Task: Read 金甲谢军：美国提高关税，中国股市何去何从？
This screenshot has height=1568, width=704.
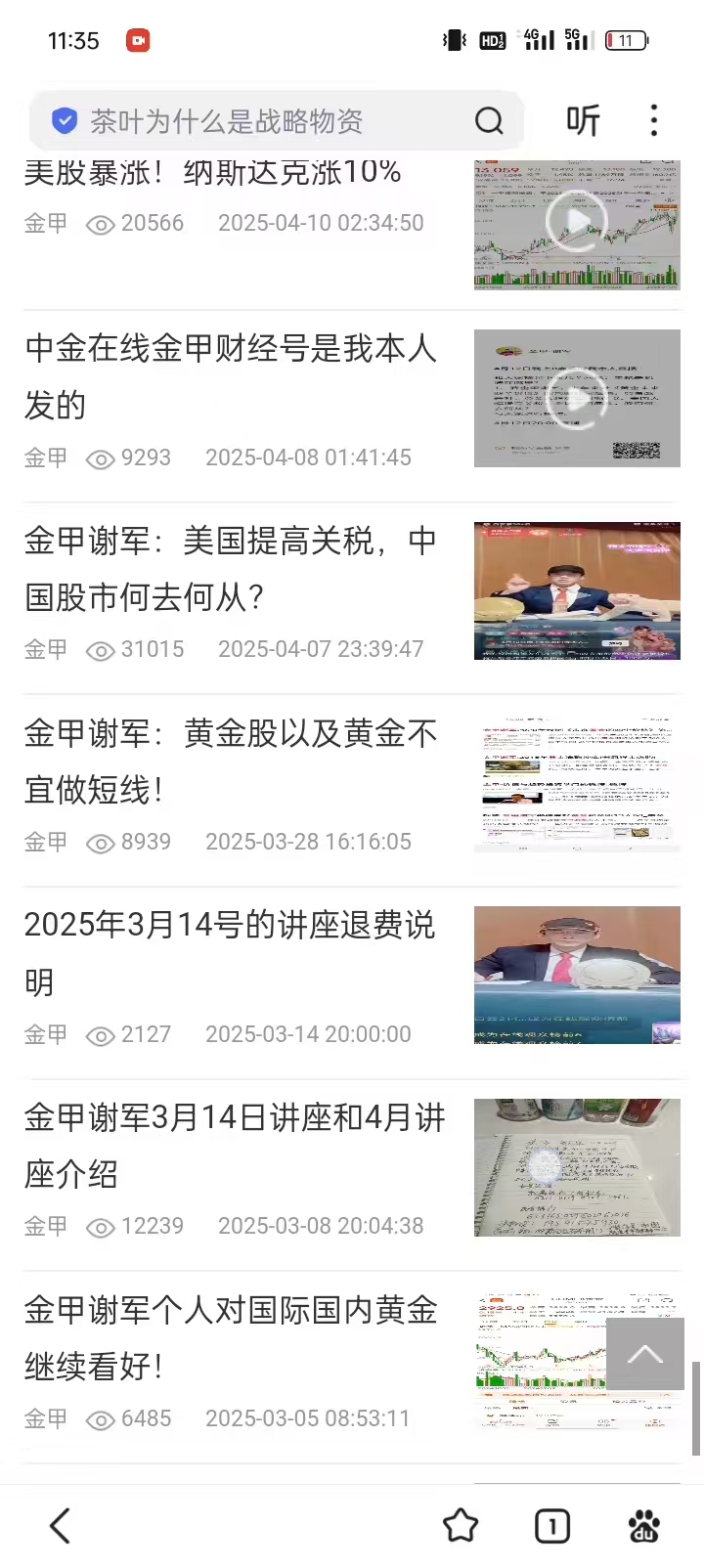Action: pos(230,568)
